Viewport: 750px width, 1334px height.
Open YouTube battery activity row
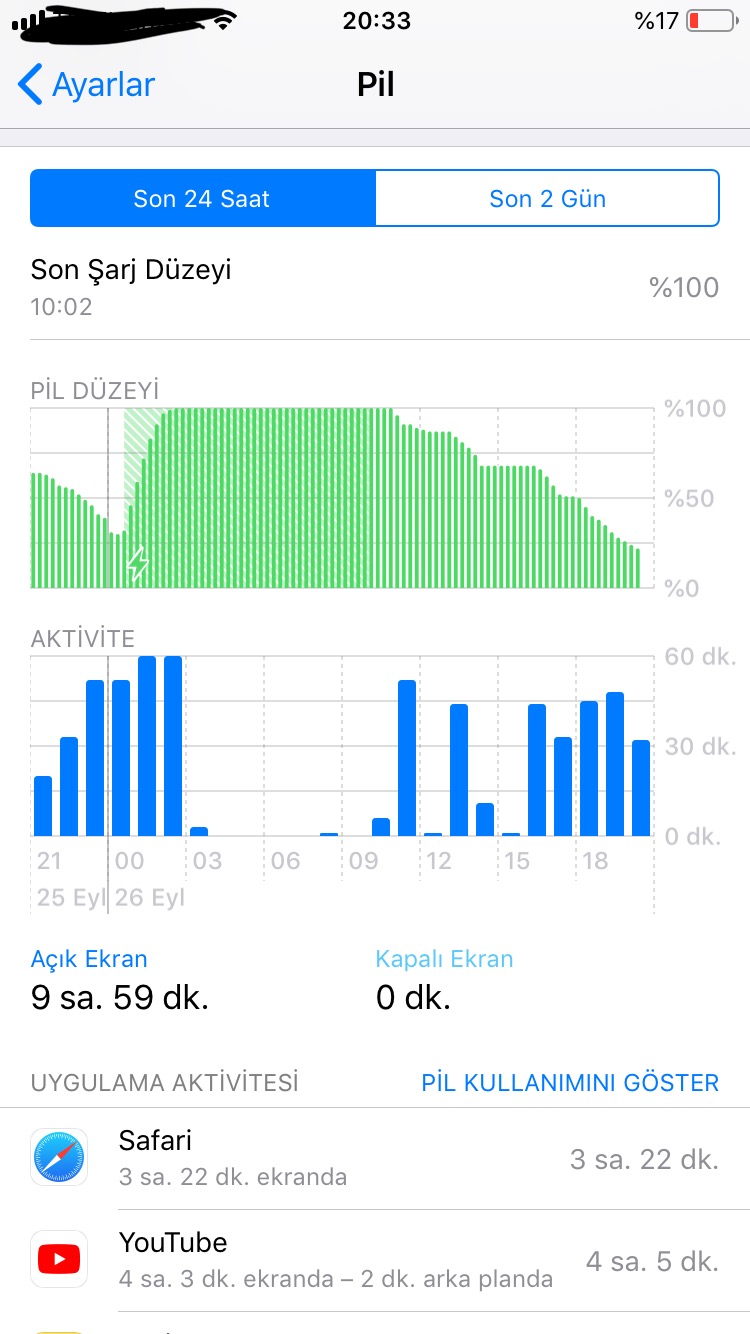coord(375,1260)
